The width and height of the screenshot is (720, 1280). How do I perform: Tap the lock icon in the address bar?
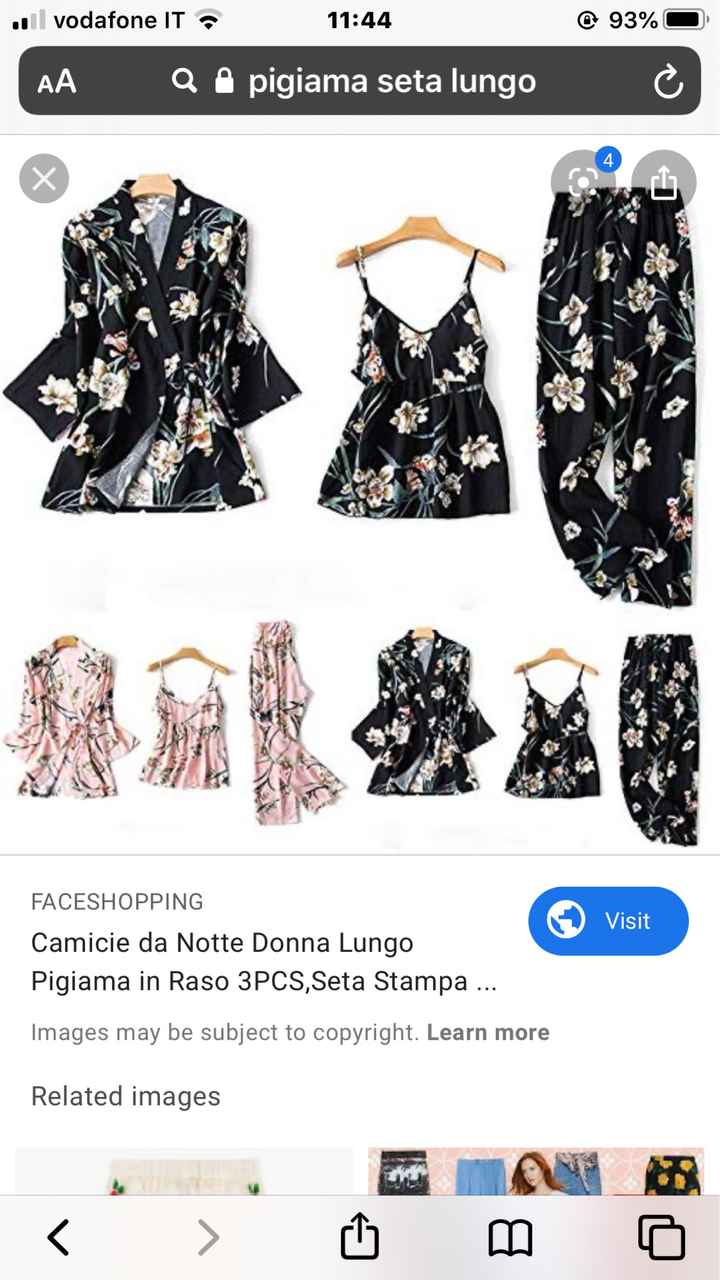tap(223, 81)
